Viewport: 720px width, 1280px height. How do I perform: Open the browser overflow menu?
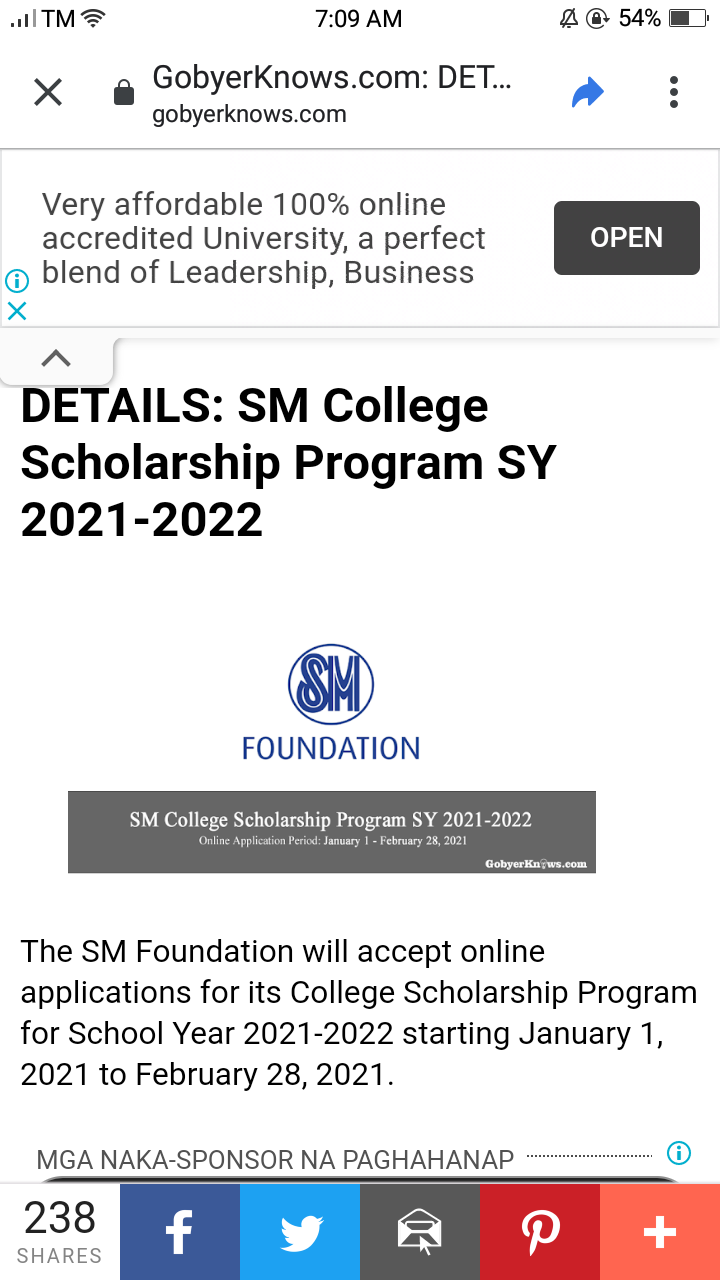[x=674, y=92]
